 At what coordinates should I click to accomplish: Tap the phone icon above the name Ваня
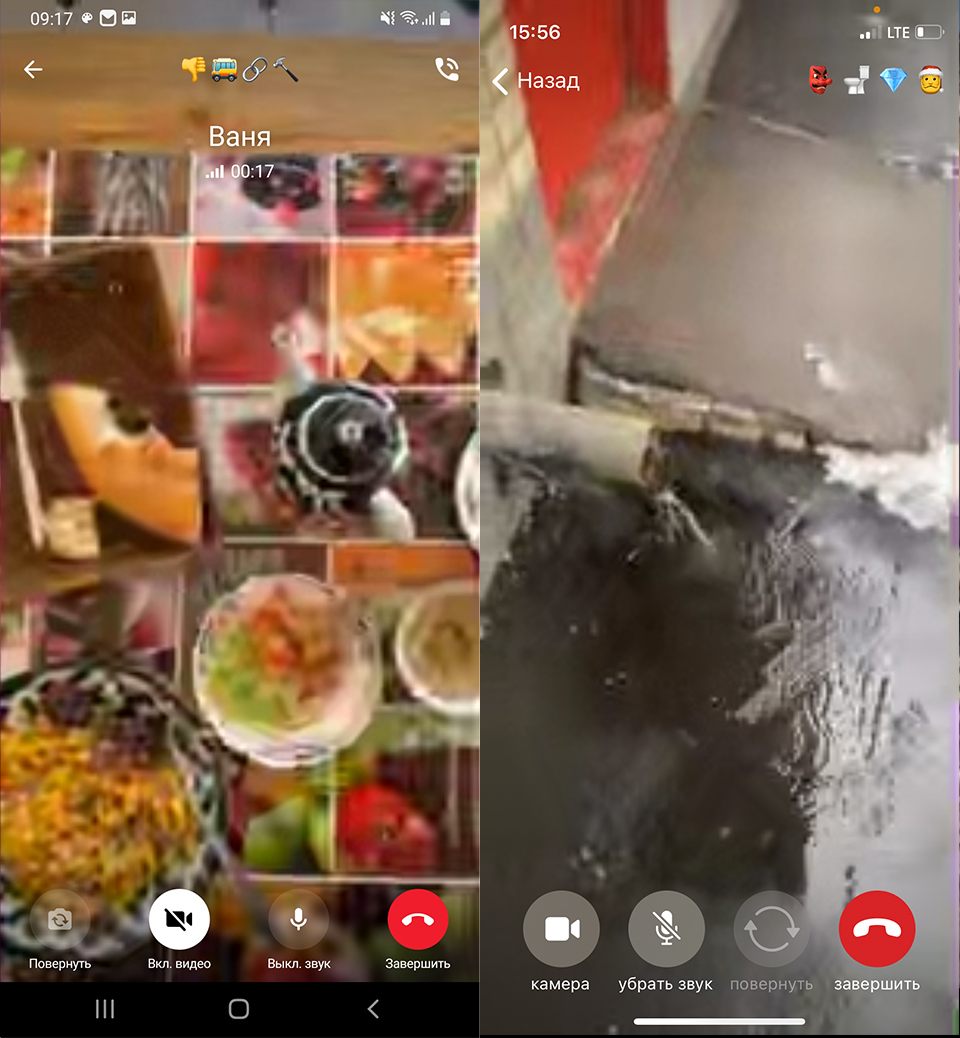click(x=446, y=69)
